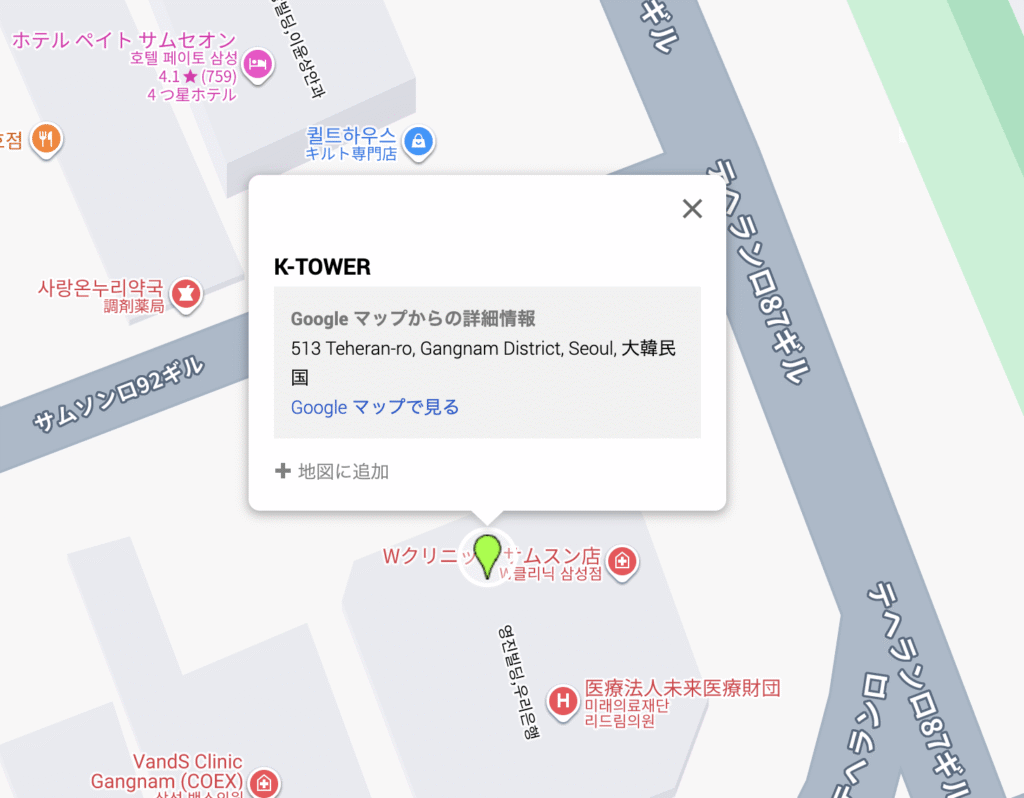Open the ホテル ペイト サムセオン hotel marker
Screen dimensions: 1024x798
click(x=259, y=64)
